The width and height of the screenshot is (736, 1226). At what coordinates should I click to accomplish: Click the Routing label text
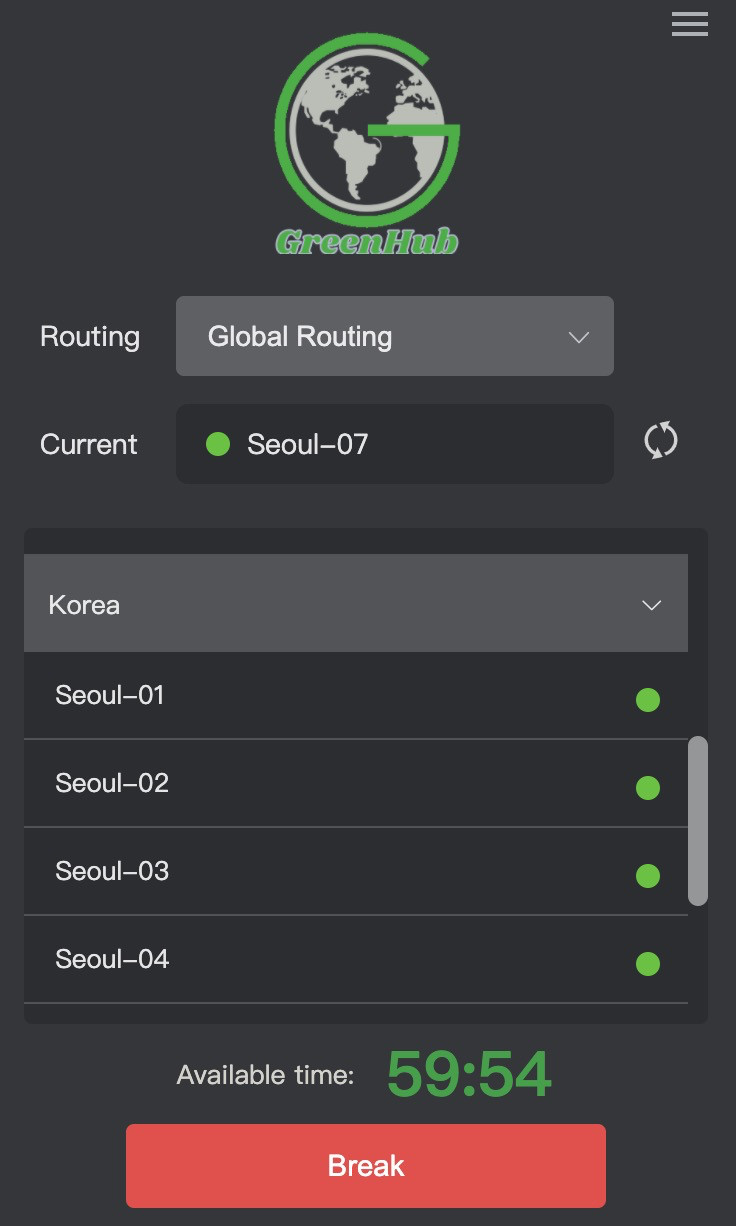point(89,337)
